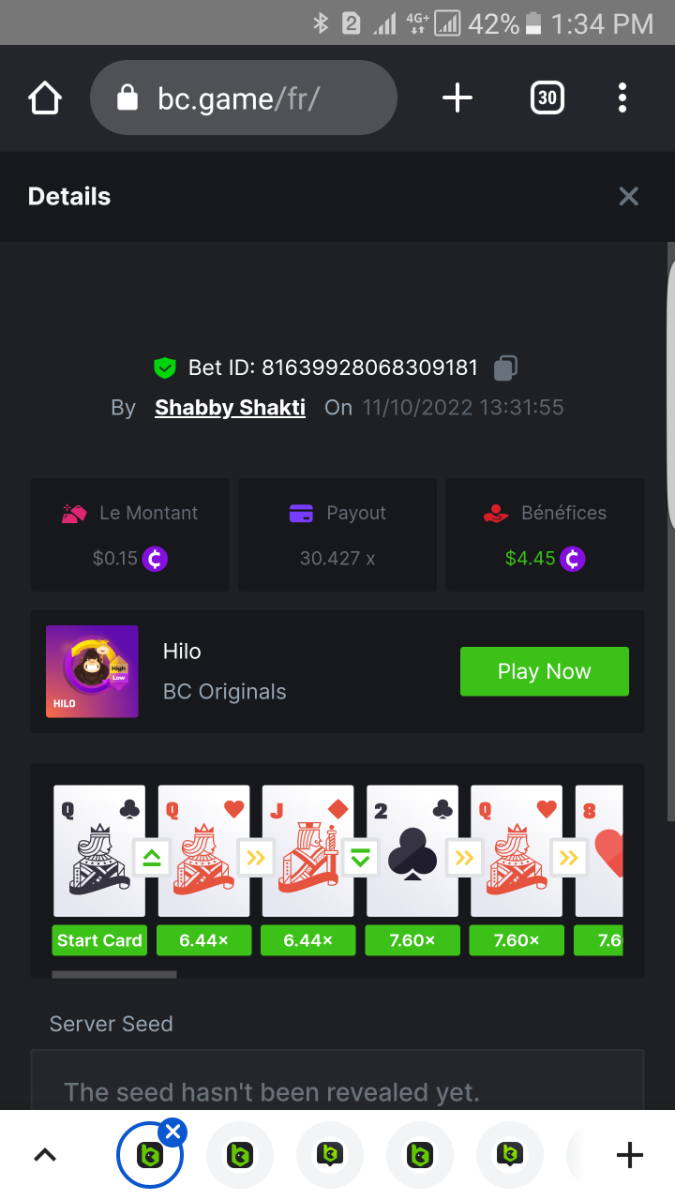Go to the browser home page
Image resolution: width=675 pixels, height=1200 pixels.
pos(45,98)
